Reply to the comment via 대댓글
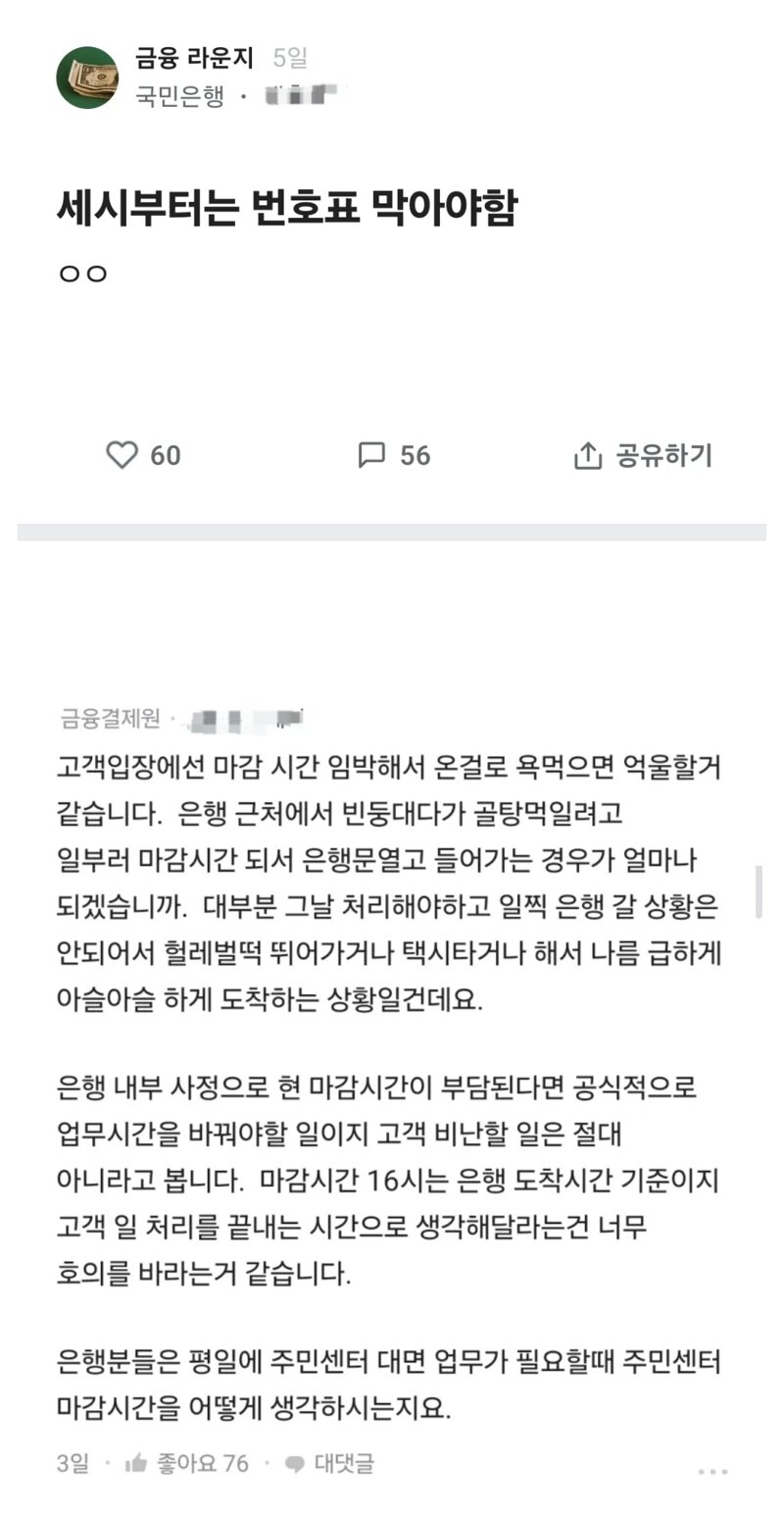784x1515 pixels. pos(329,1464)
